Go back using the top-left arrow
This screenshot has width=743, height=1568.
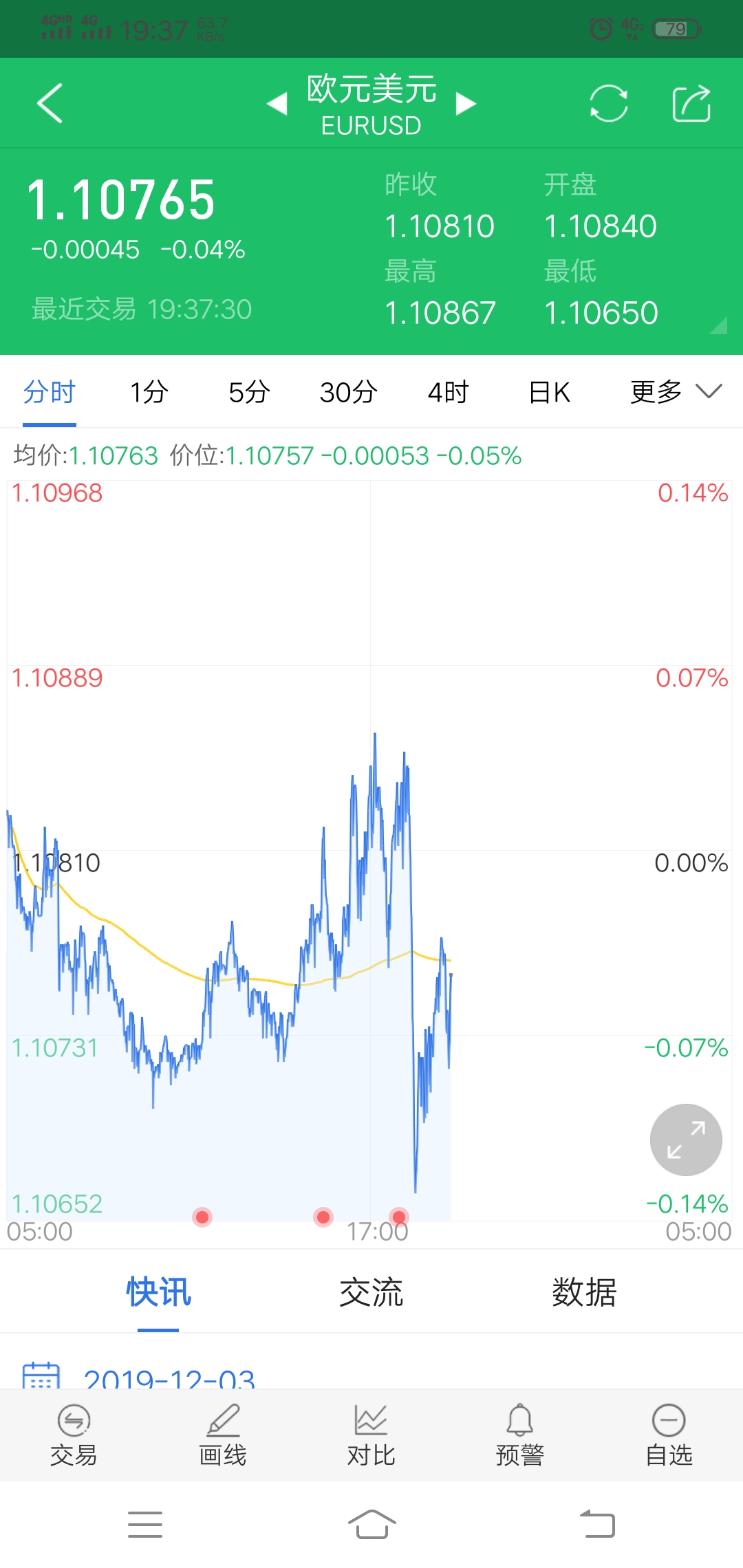point(50,103)
